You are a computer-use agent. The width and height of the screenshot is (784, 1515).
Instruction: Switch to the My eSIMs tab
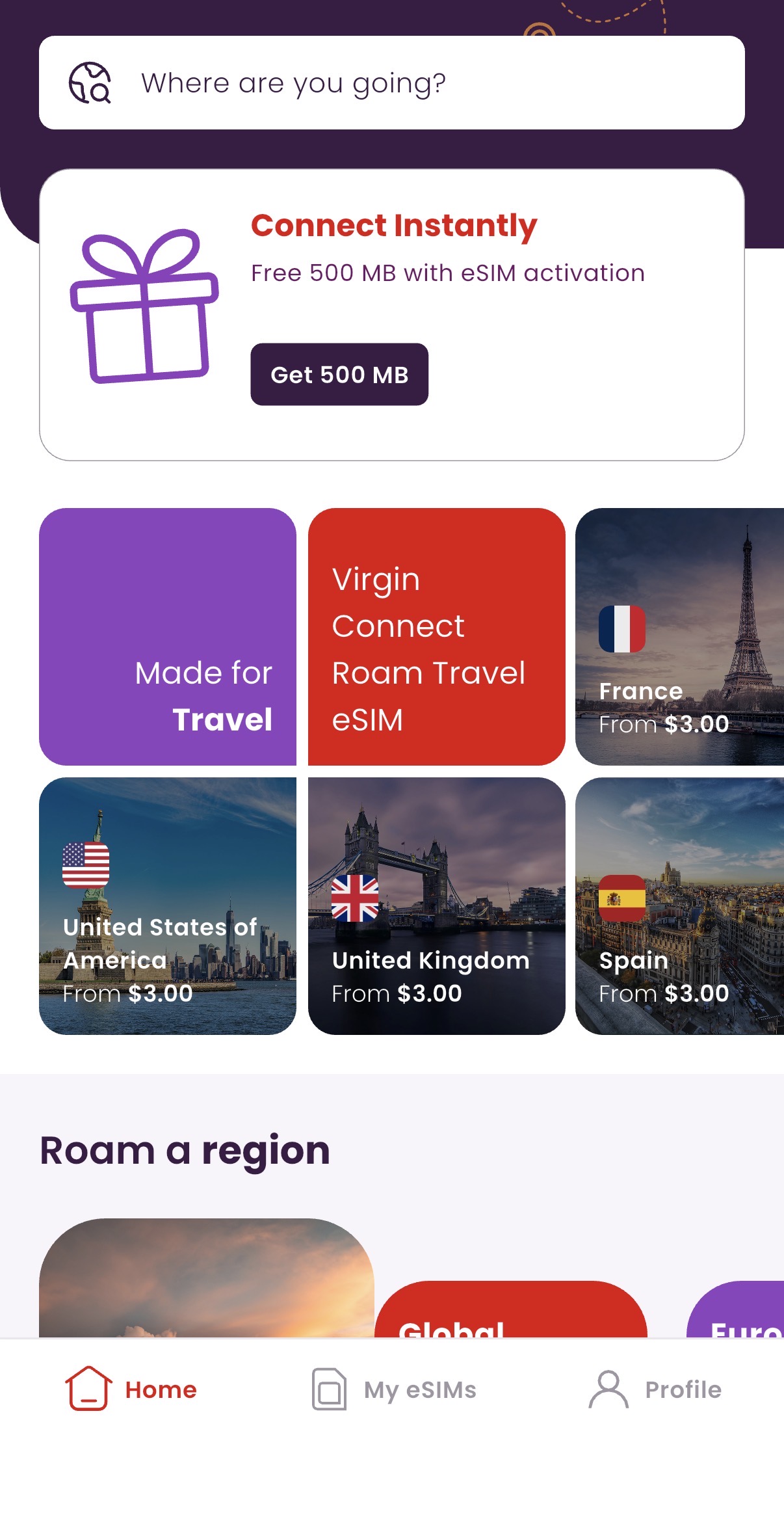point(394,1389)
